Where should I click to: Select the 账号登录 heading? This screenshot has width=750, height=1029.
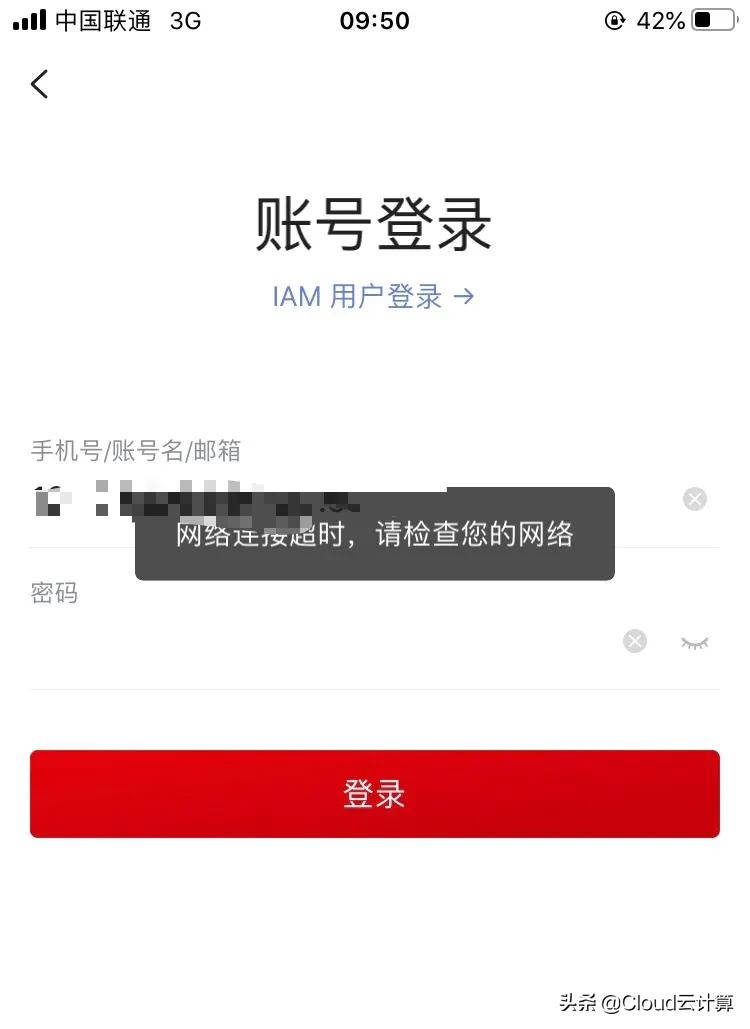click(x=374, y=224)
